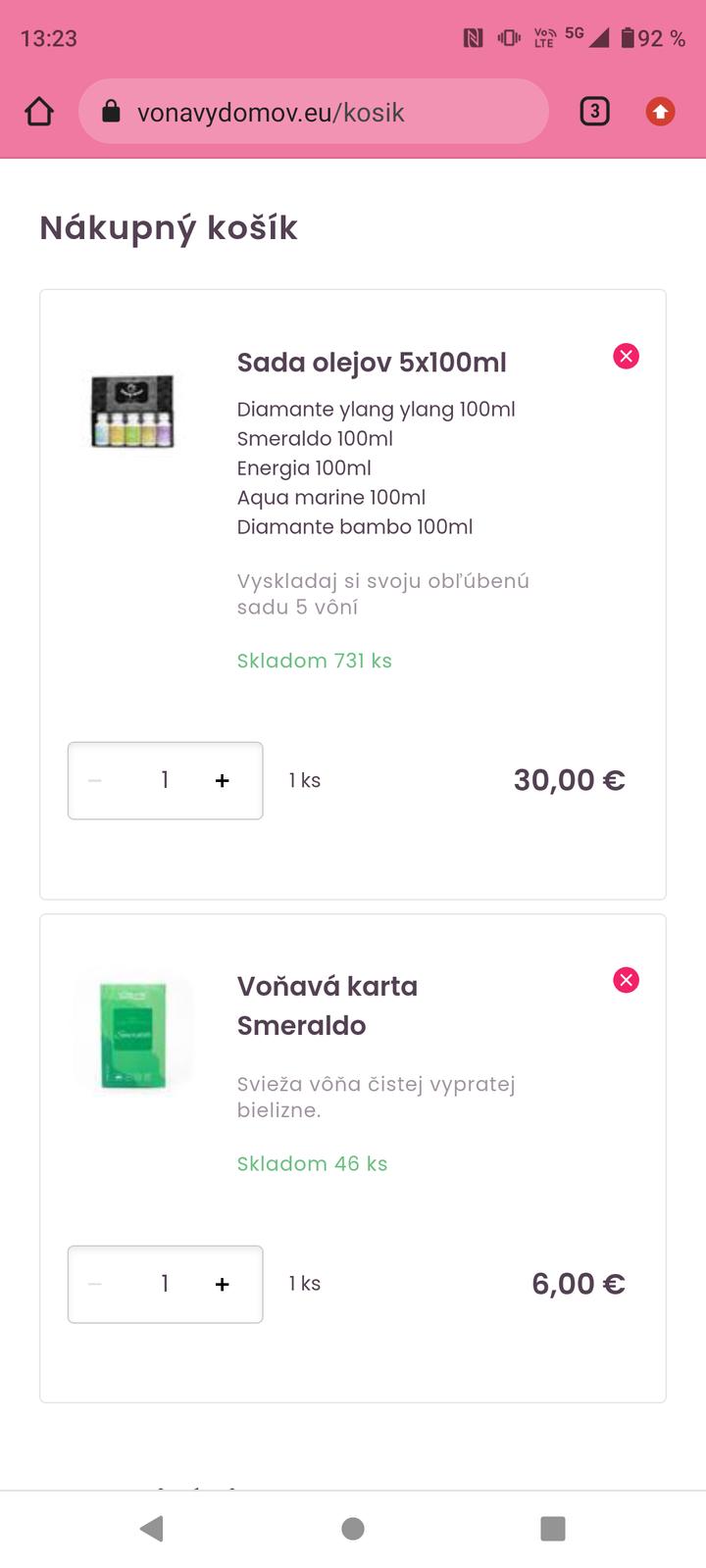This screenshot has width=706, height=1568.
Task: Increase quantity of Voňavá karta Smeraldo
Action: coord(223,1284)
